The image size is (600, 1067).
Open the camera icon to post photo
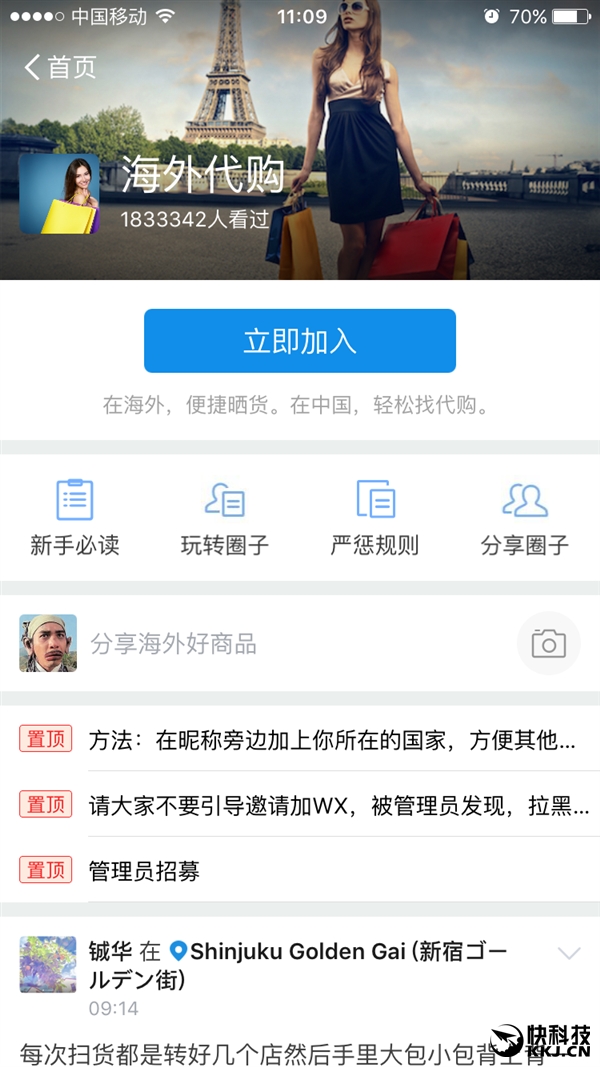[x=548, y=644]
